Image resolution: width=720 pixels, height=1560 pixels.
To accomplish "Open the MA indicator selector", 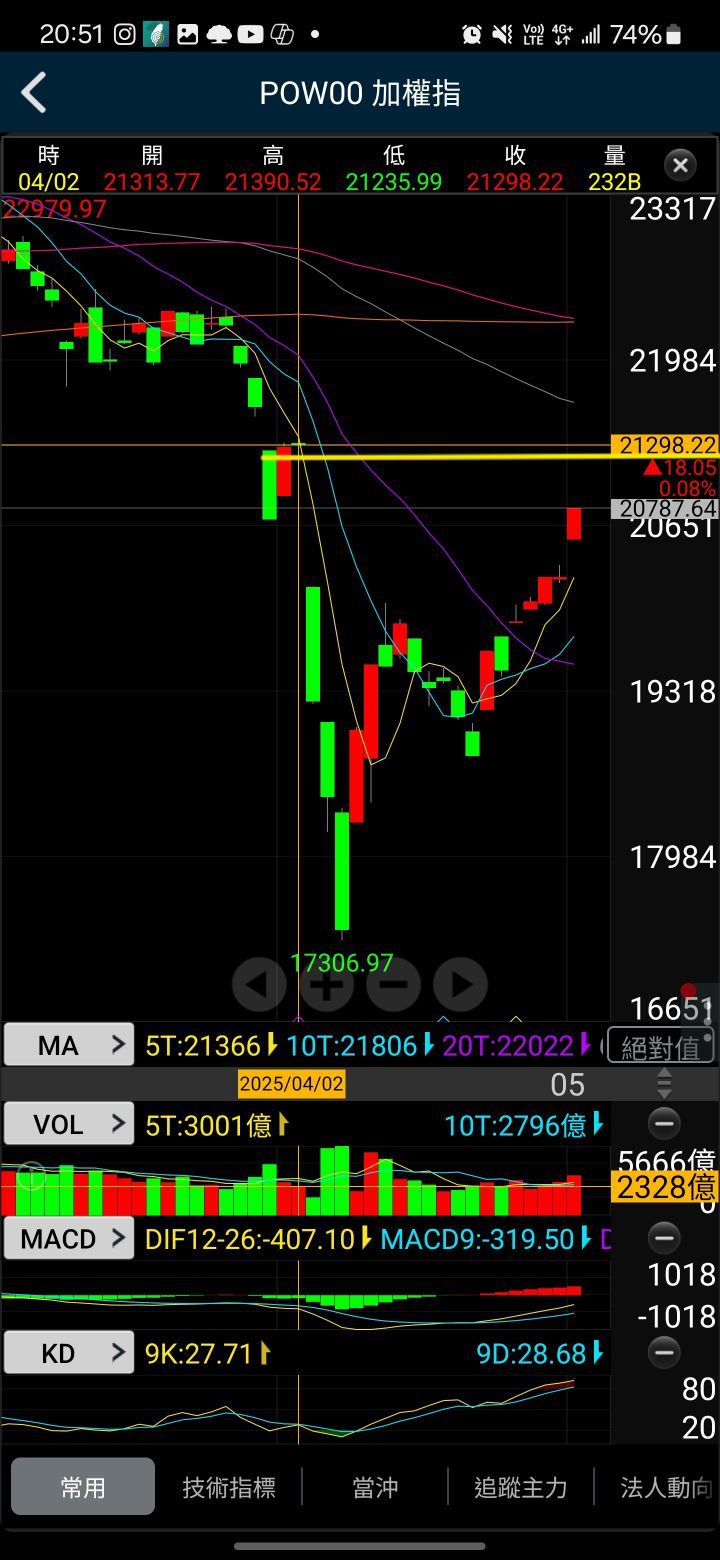I will (69, 1046).
